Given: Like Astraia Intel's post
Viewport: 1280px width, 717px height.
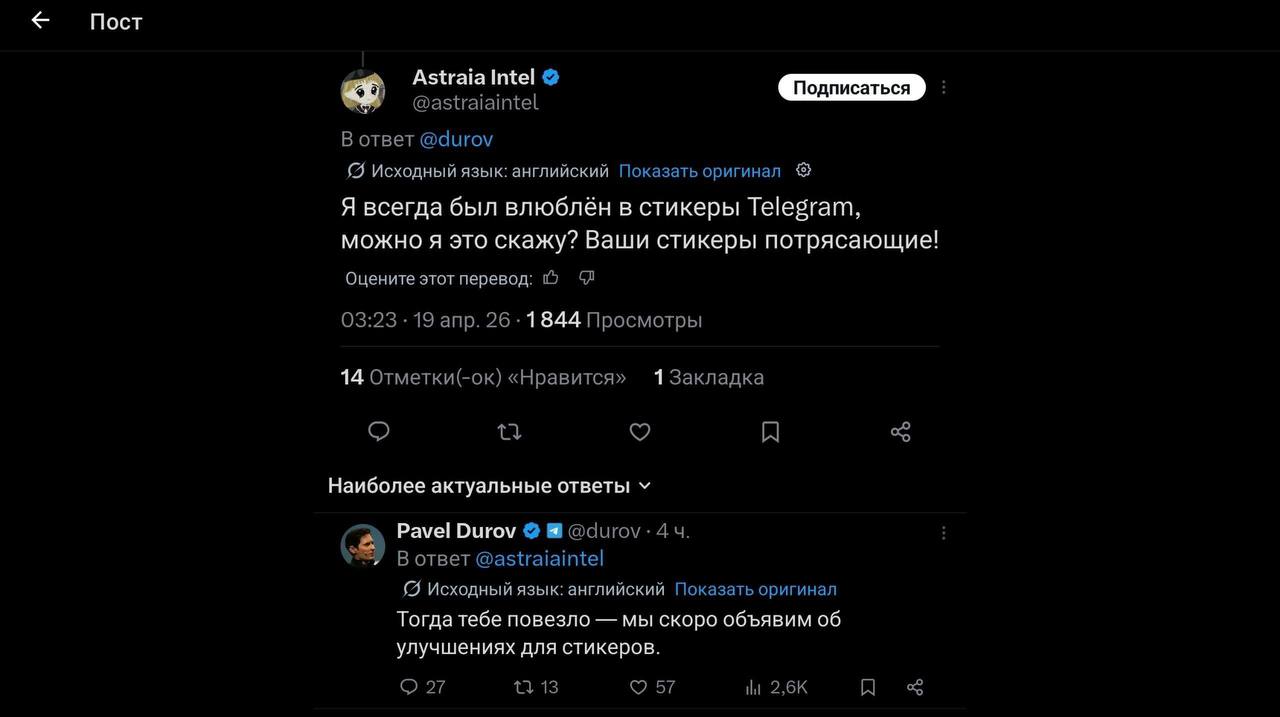Looking at the screenshot, I should pyautogui.click(x=640, y=432).
